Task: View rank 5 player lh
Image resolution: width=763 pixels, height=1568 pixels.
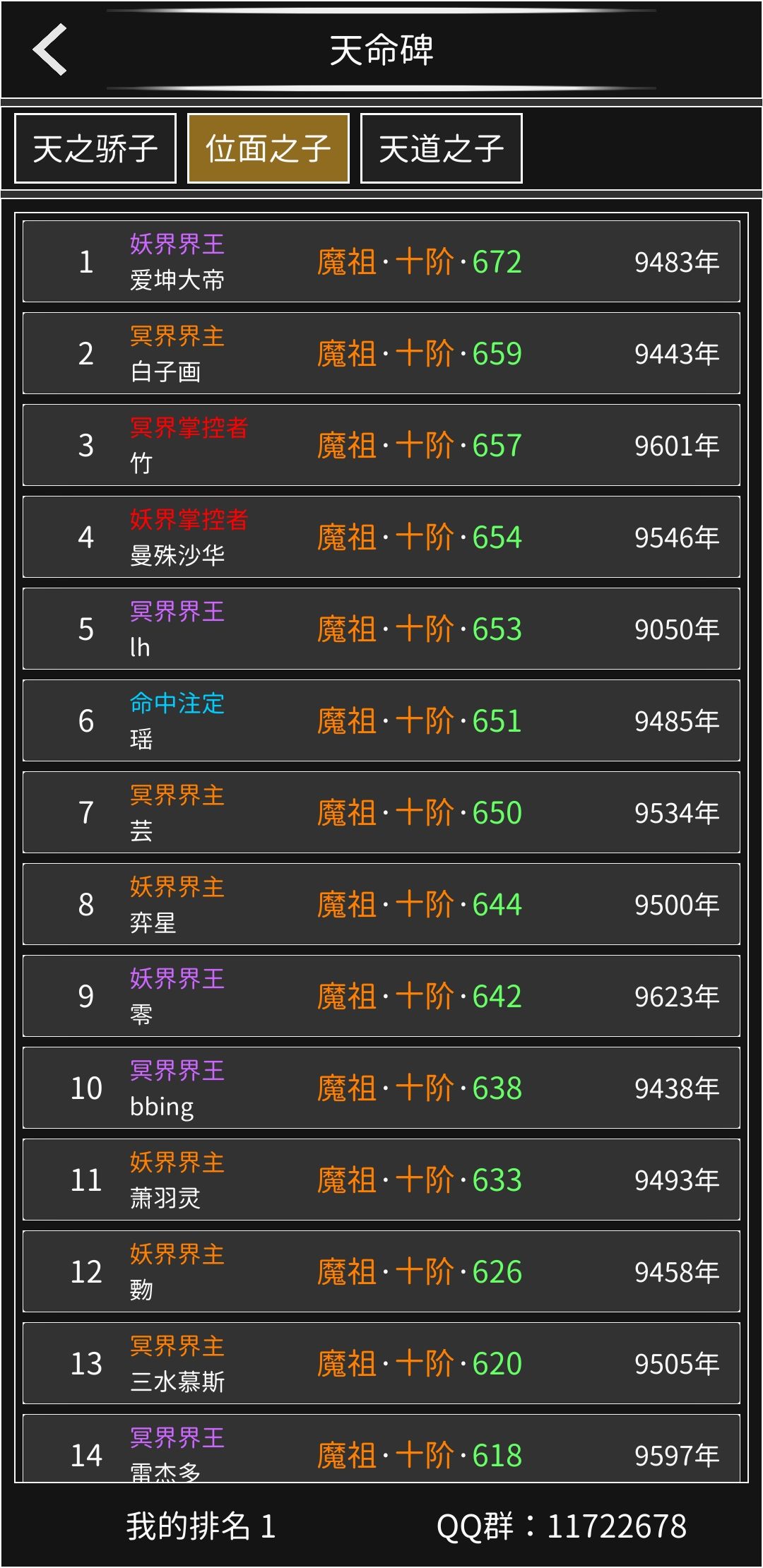Action: coord(381,629)
